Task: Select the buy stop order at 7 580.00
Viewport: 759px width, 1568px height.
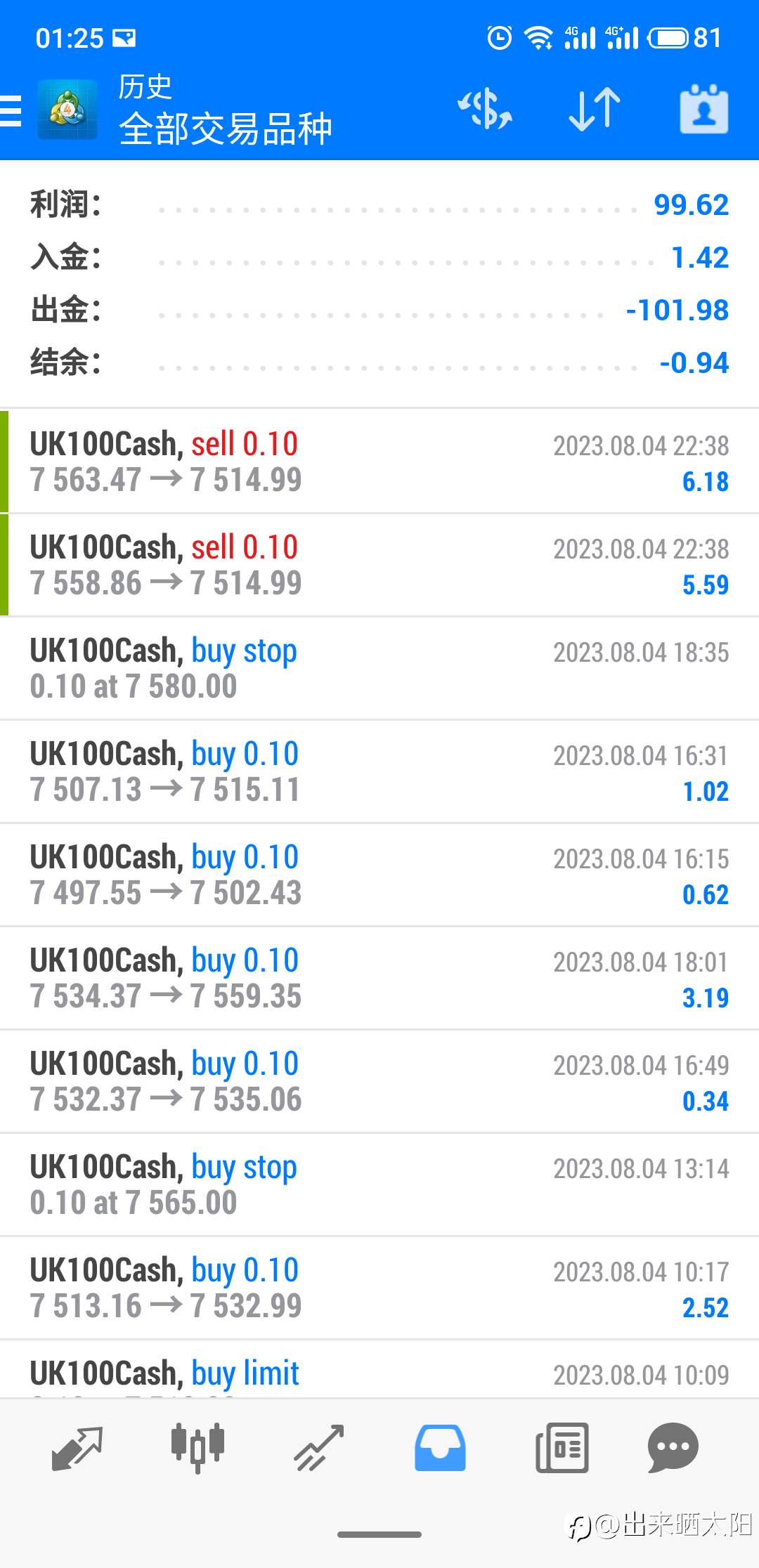Action: (379, 668)
